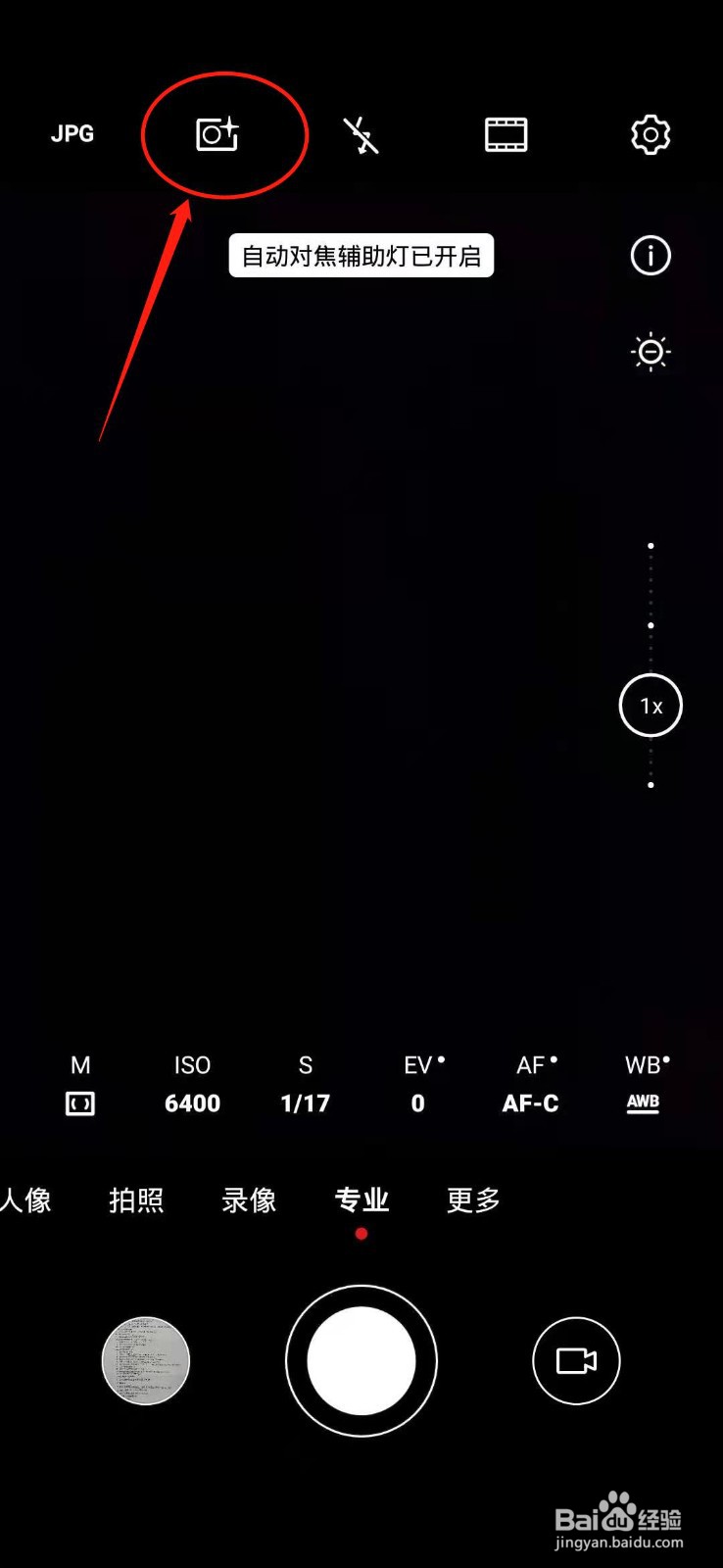Open shutter speed S 1/17 options
This screenshot has width=723, height=1568.
click(305, 1083)
